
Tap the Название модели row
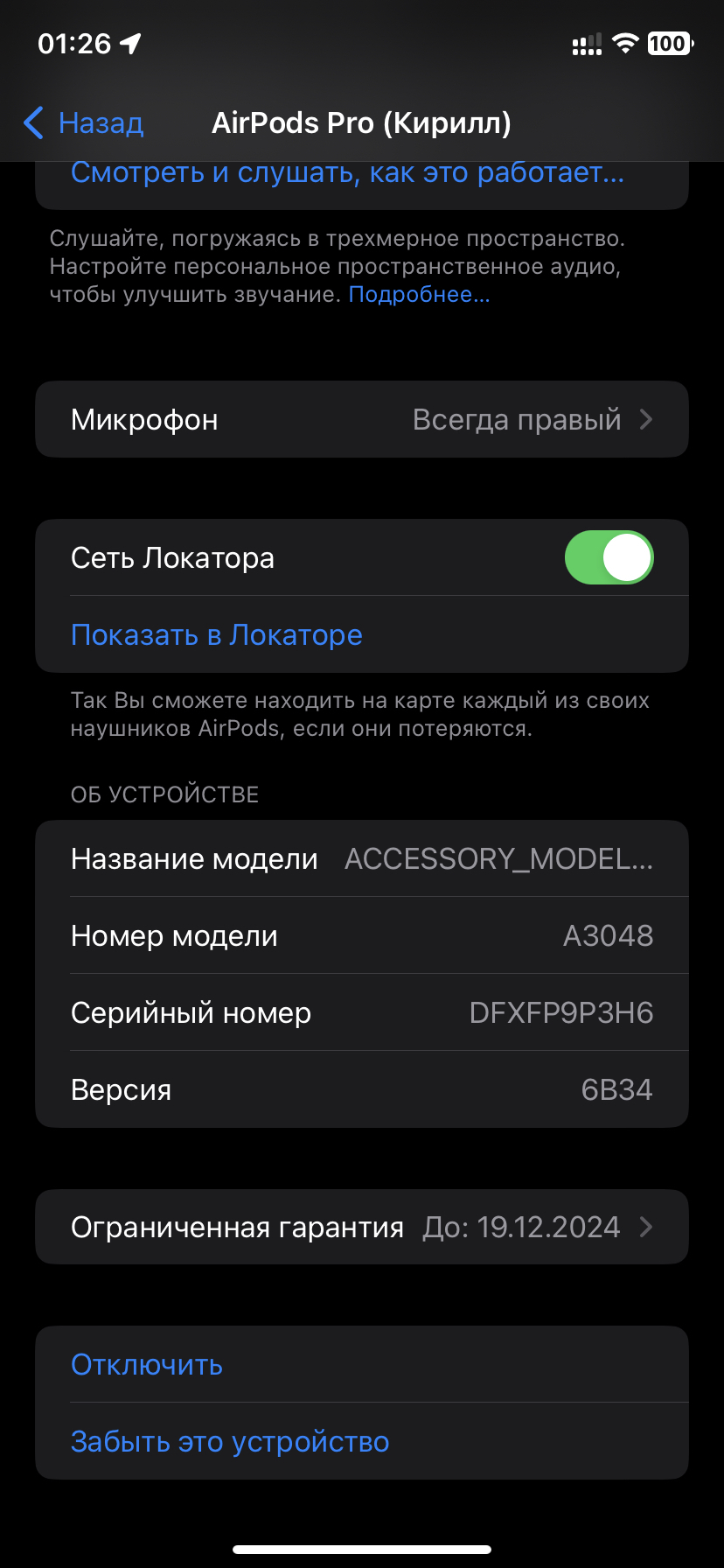[362, 859]
